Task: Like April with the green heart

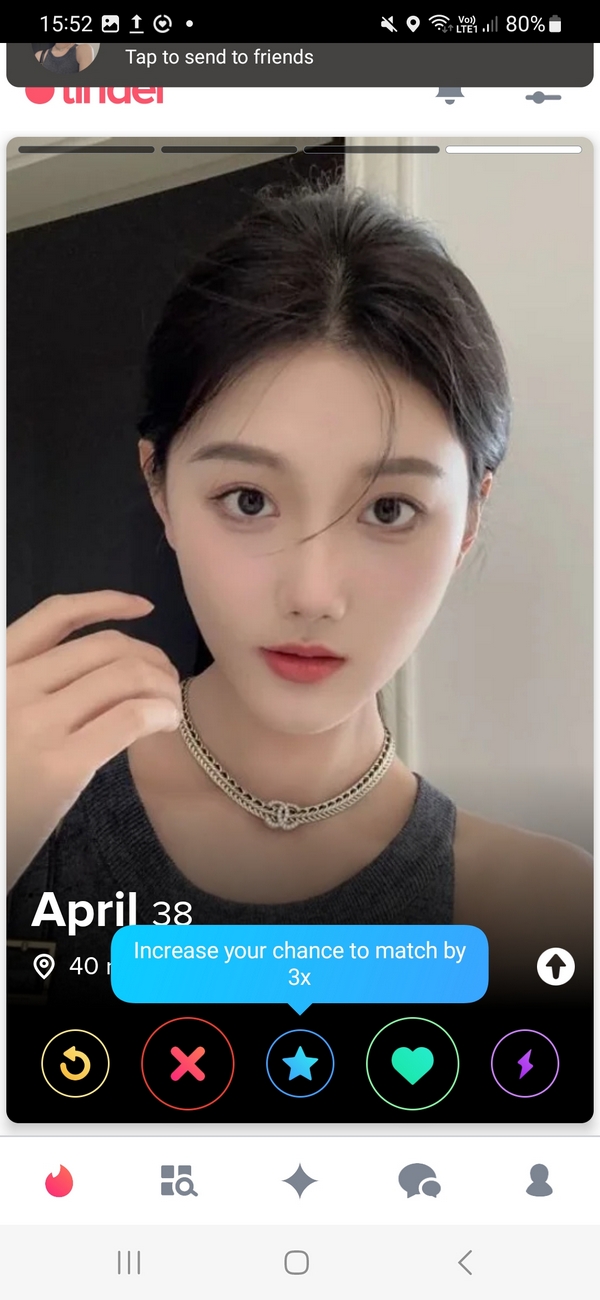Action: (x=412, y=1066)
